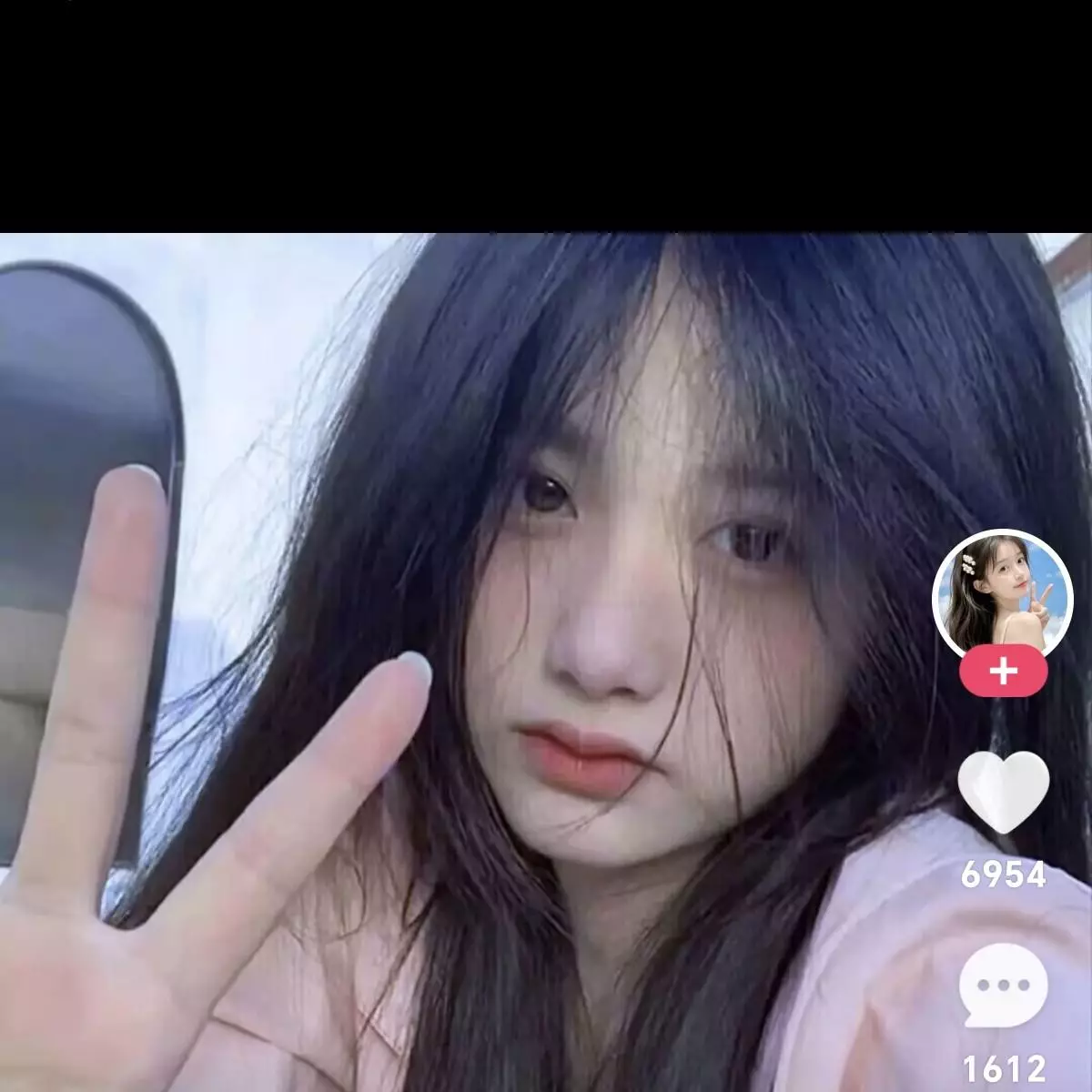Like this video with the heart
Image resolution: width=1092 pixels, height=1092 pixels.
point(1003,792)
